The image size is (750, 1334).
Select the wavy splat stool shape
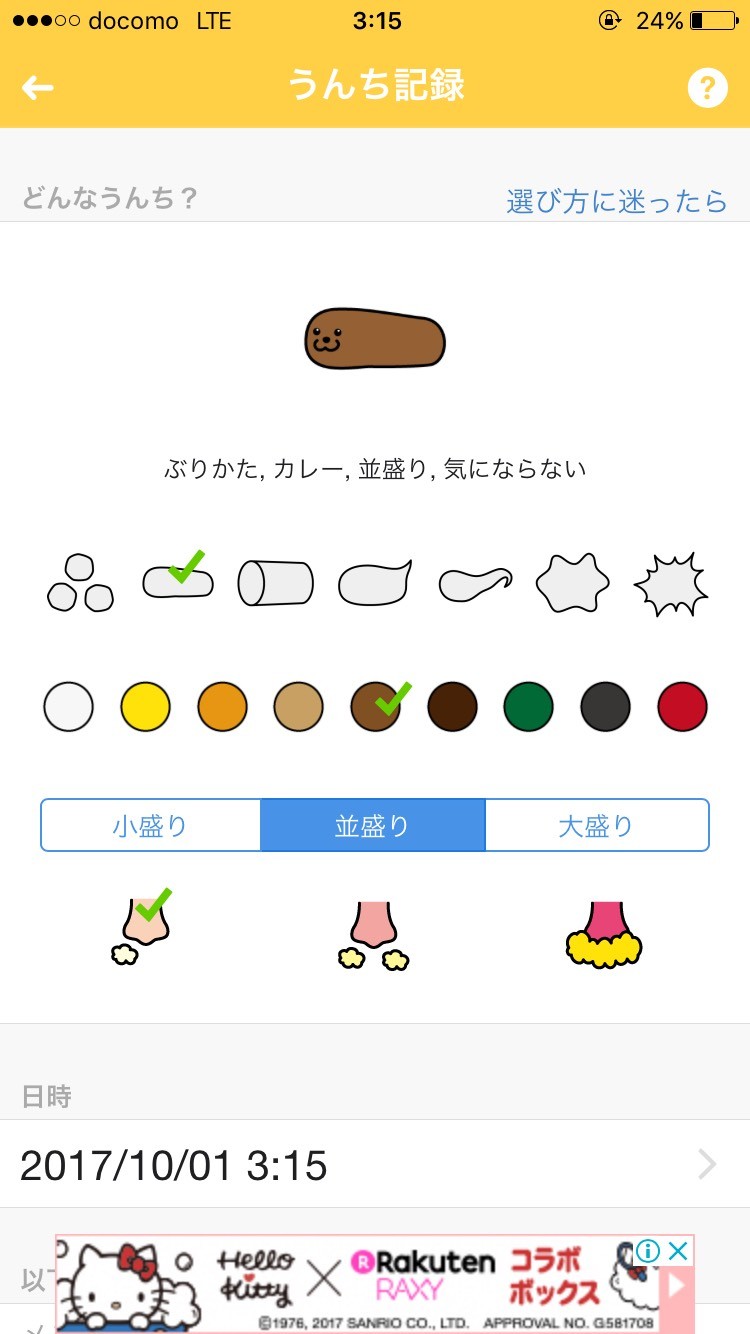click(x=572, y=582)
